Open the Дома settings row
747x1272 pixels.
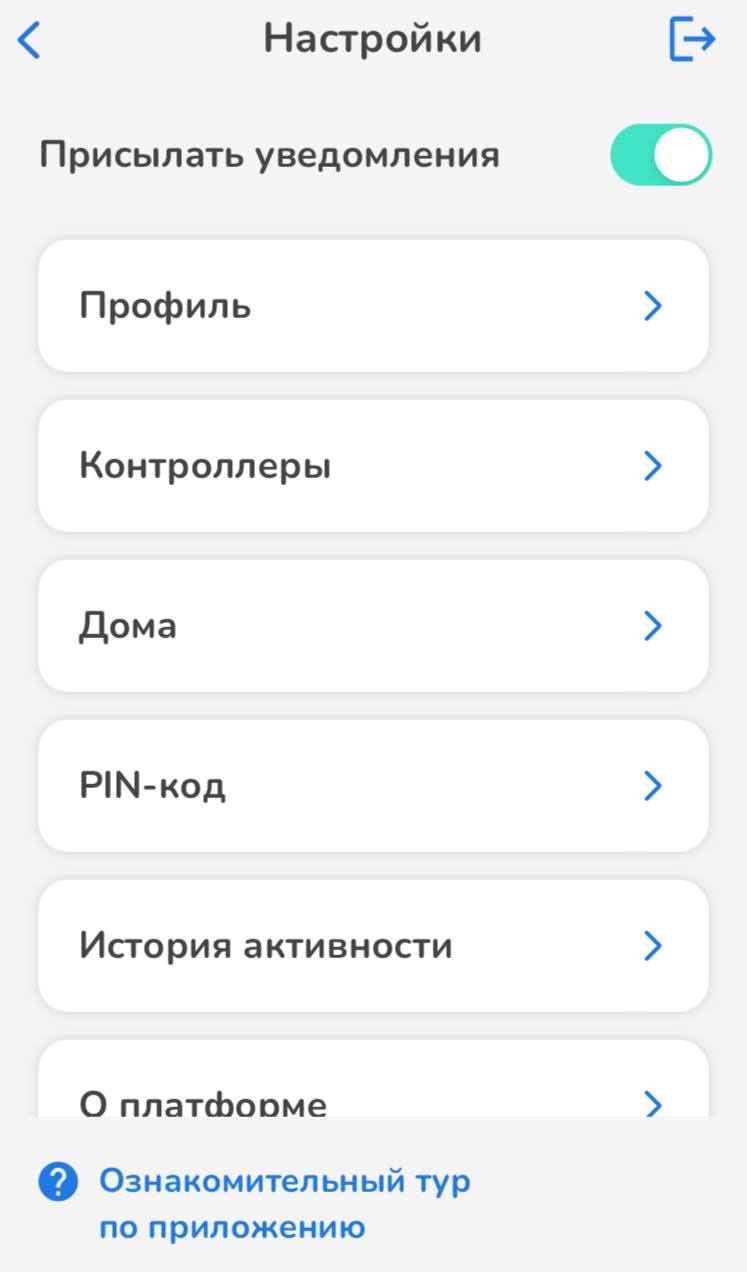click(x=373, y=626)
